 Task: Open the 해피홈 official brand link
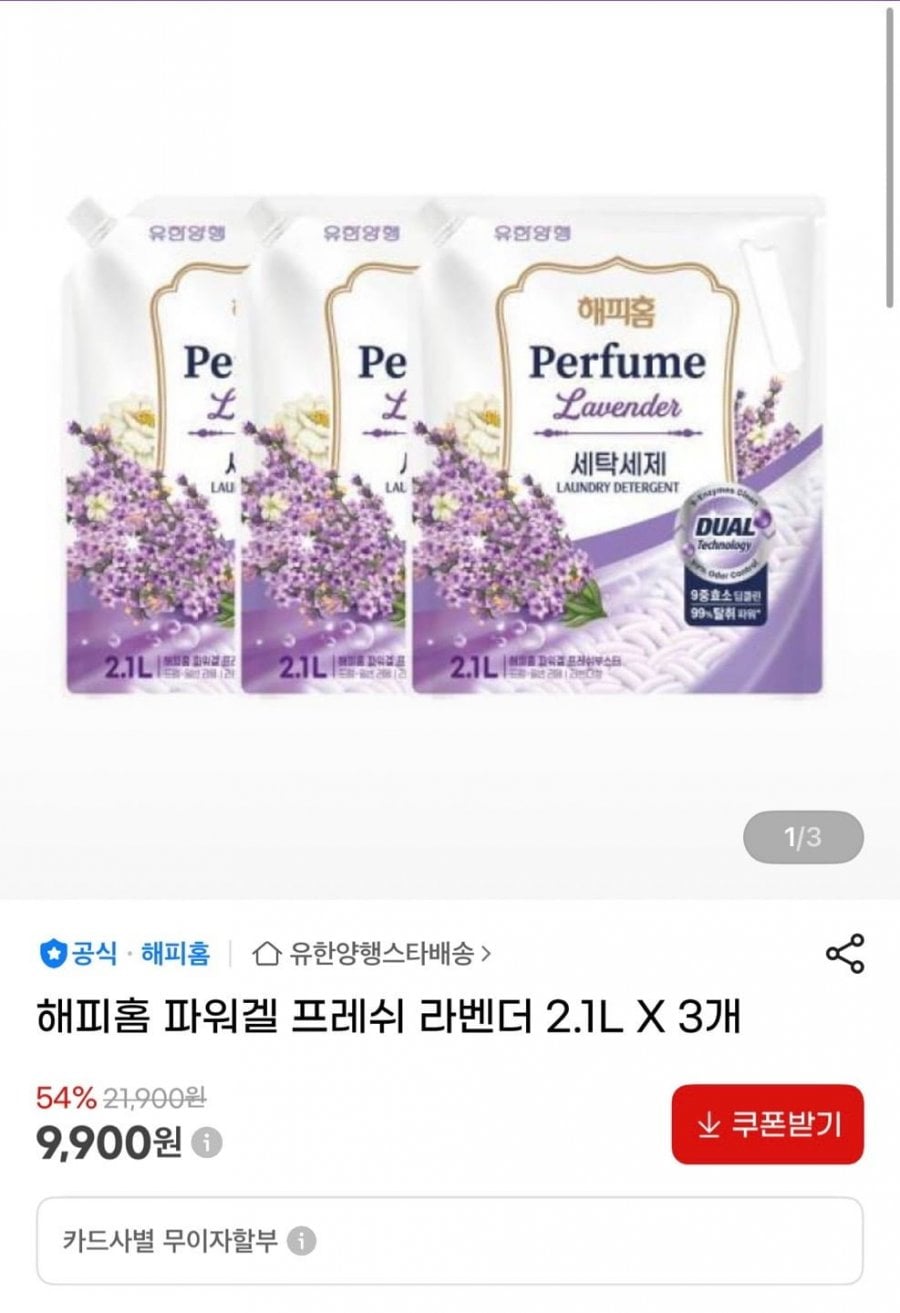[125, 953]
